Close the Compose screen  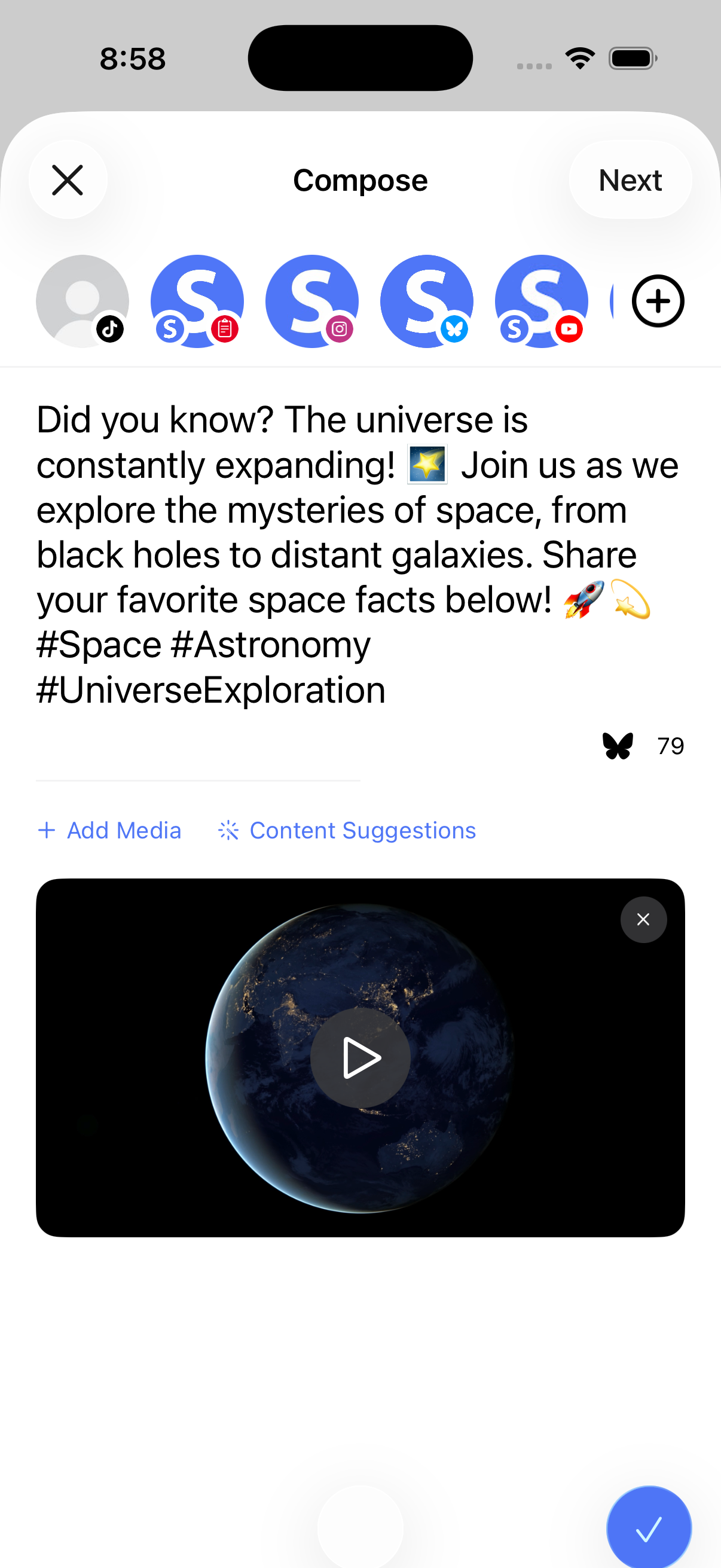(68, 180)
